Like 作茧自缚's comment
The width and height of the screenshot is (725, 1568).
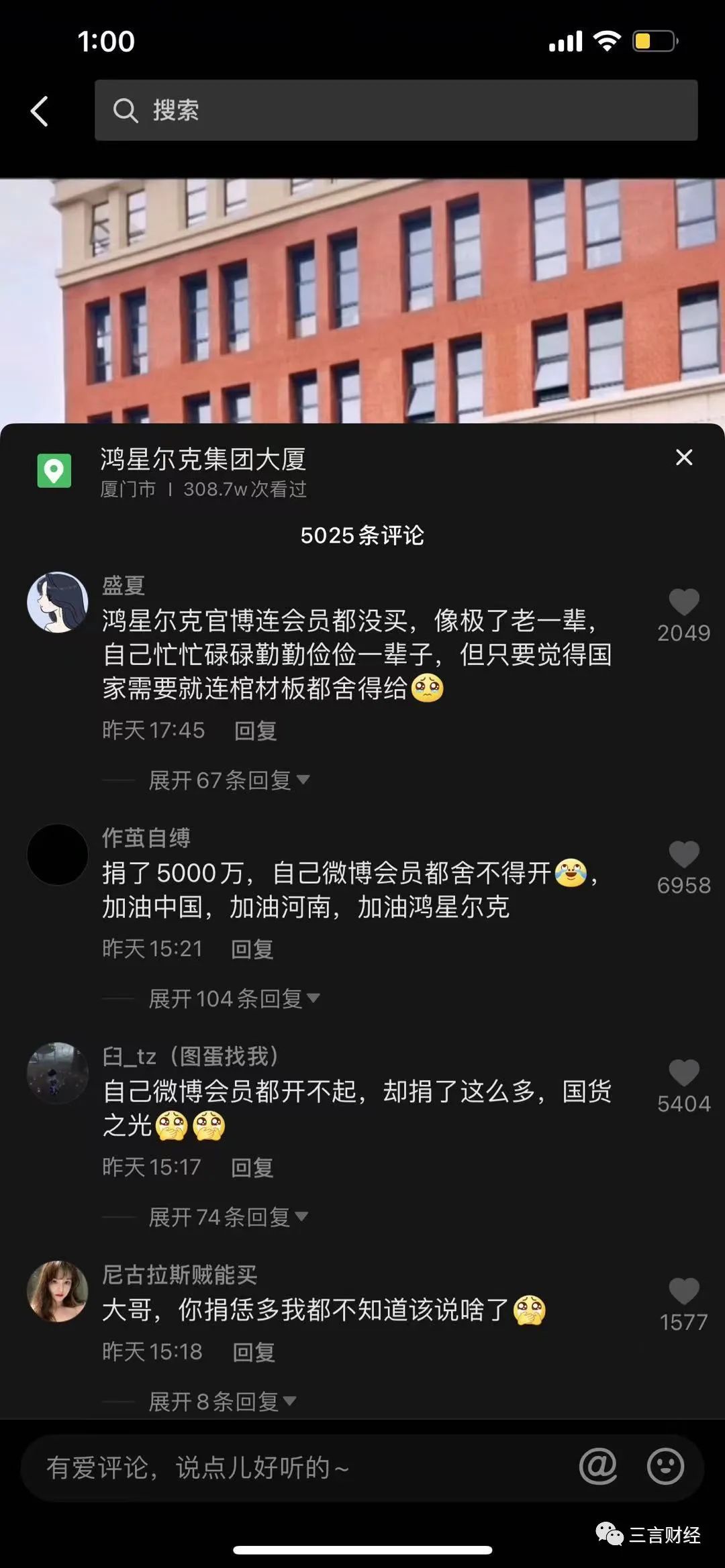(x=683, y=855)
